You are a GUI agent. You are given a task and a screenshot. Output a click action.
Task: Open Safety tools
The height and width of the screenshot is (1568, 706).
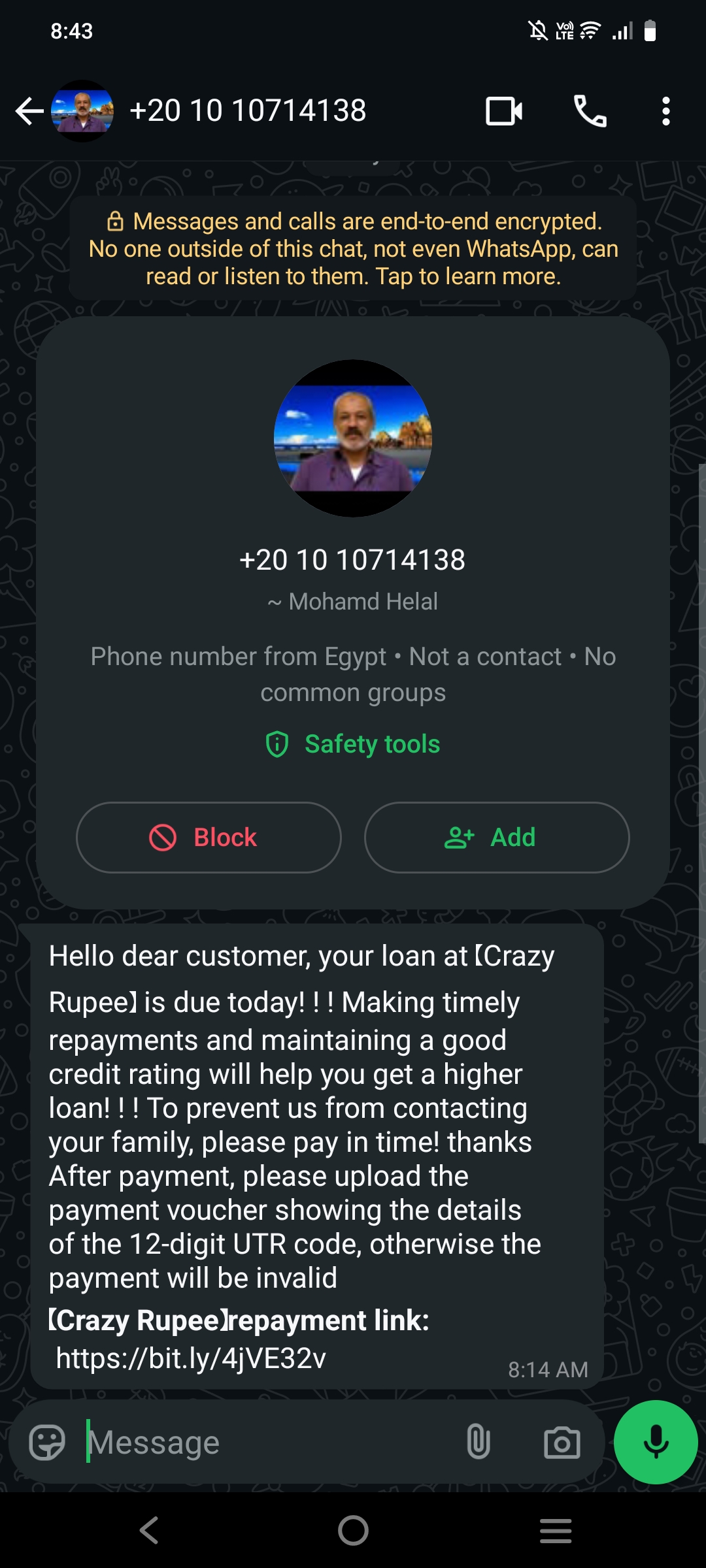click(x=353, y=744)
